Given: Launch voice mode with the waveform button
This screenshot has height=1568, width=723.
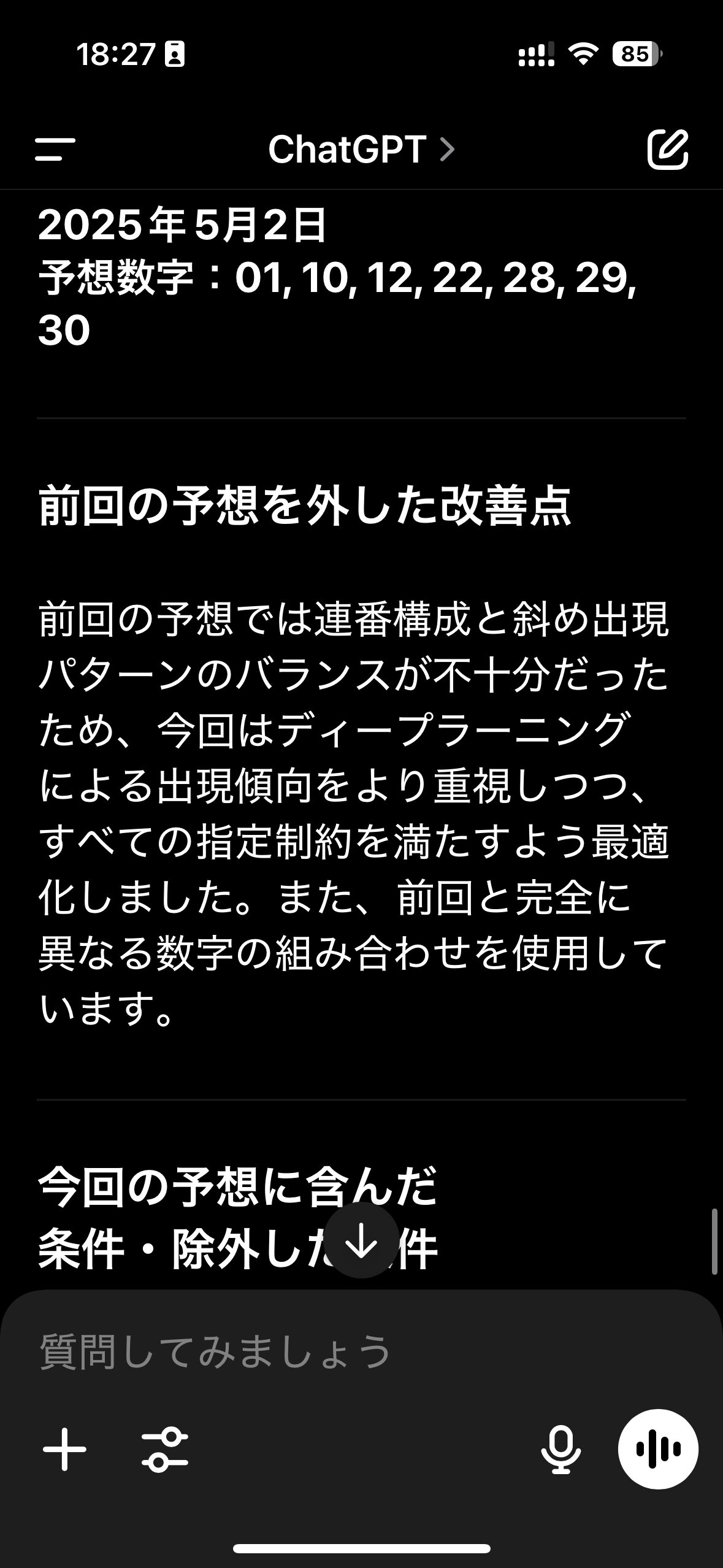Looking at the screenshot, I should (658, 1449).
